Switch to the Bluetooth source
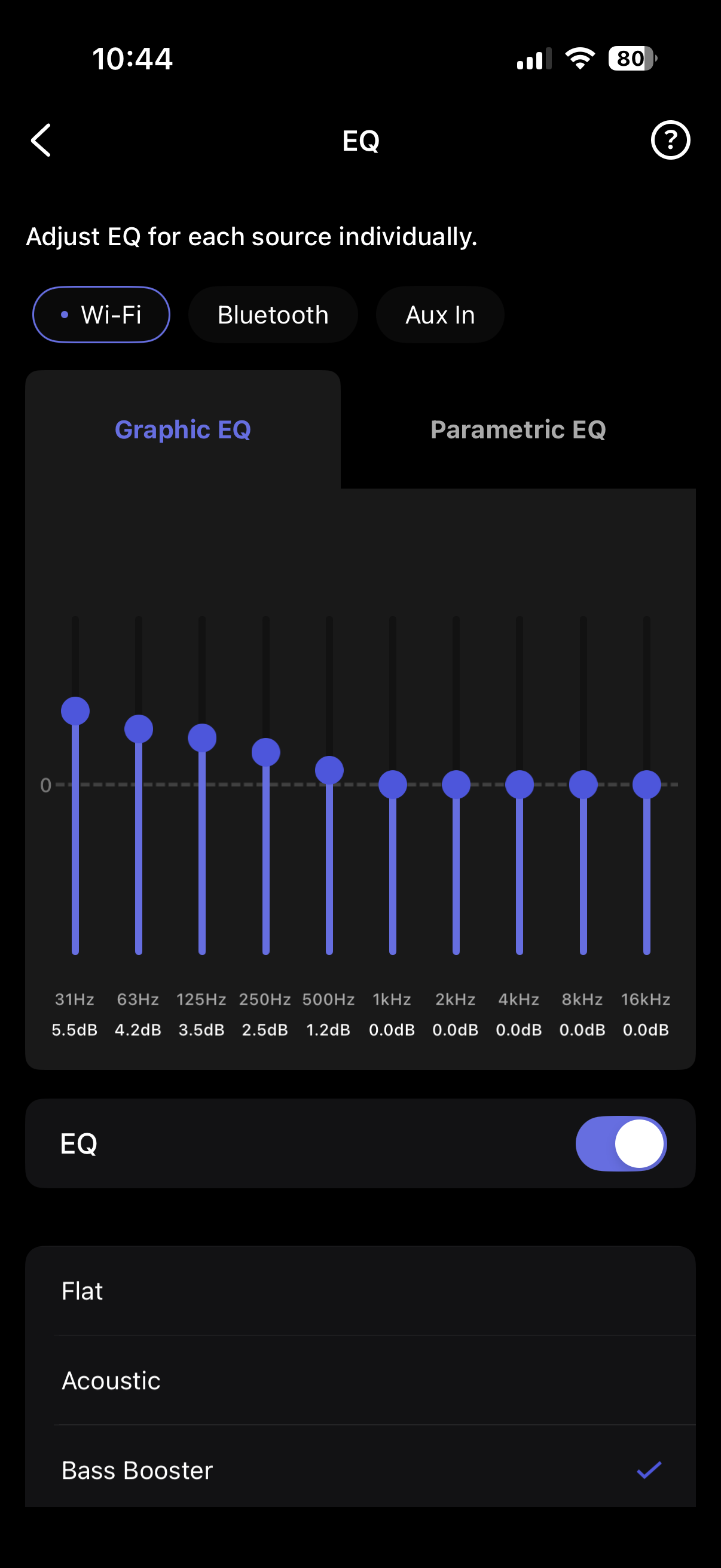This screenshot has height=1568, width=721. pos(273,315)
